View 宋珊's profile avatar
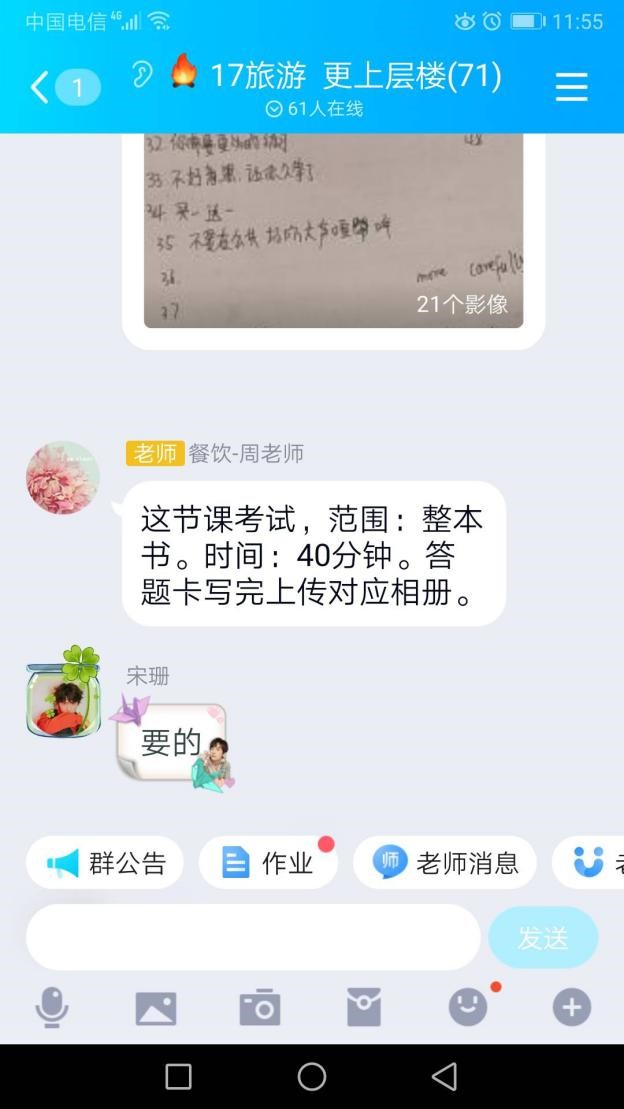 (x=63, y=696)
